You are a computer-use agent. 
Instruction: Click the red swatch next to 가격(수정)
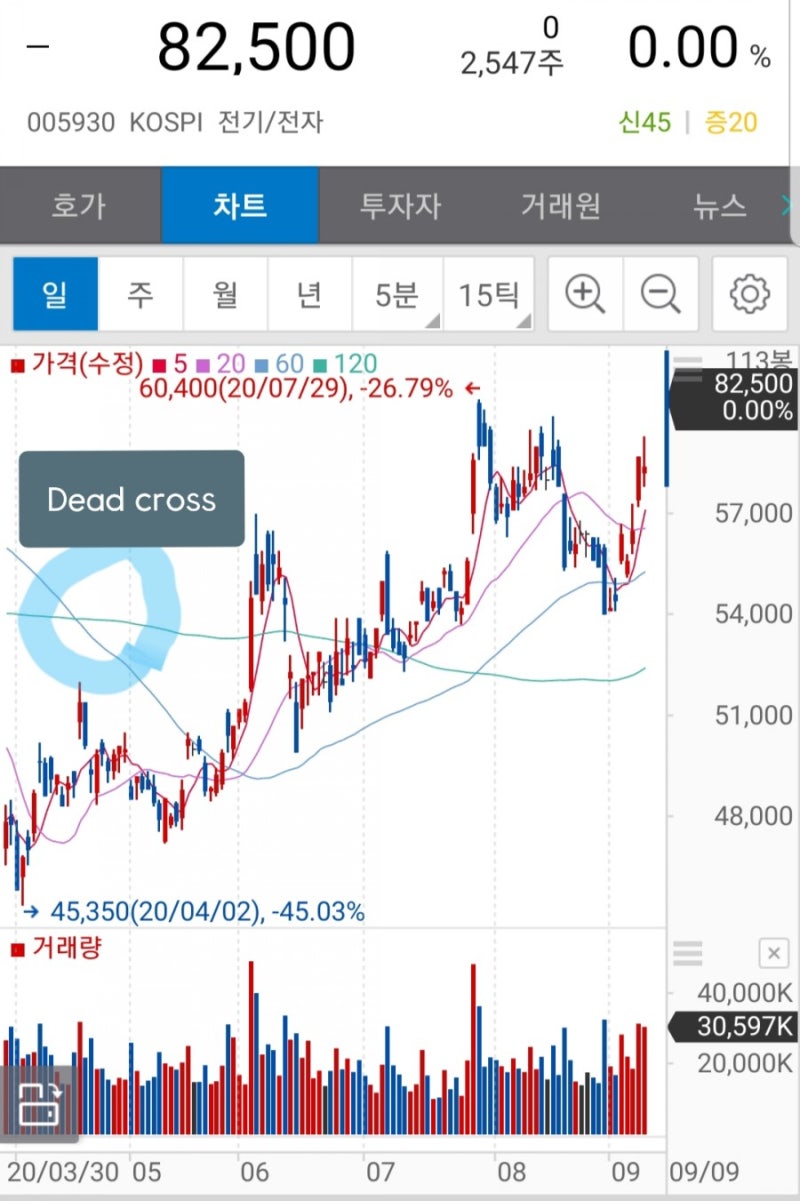coord(16,365)
